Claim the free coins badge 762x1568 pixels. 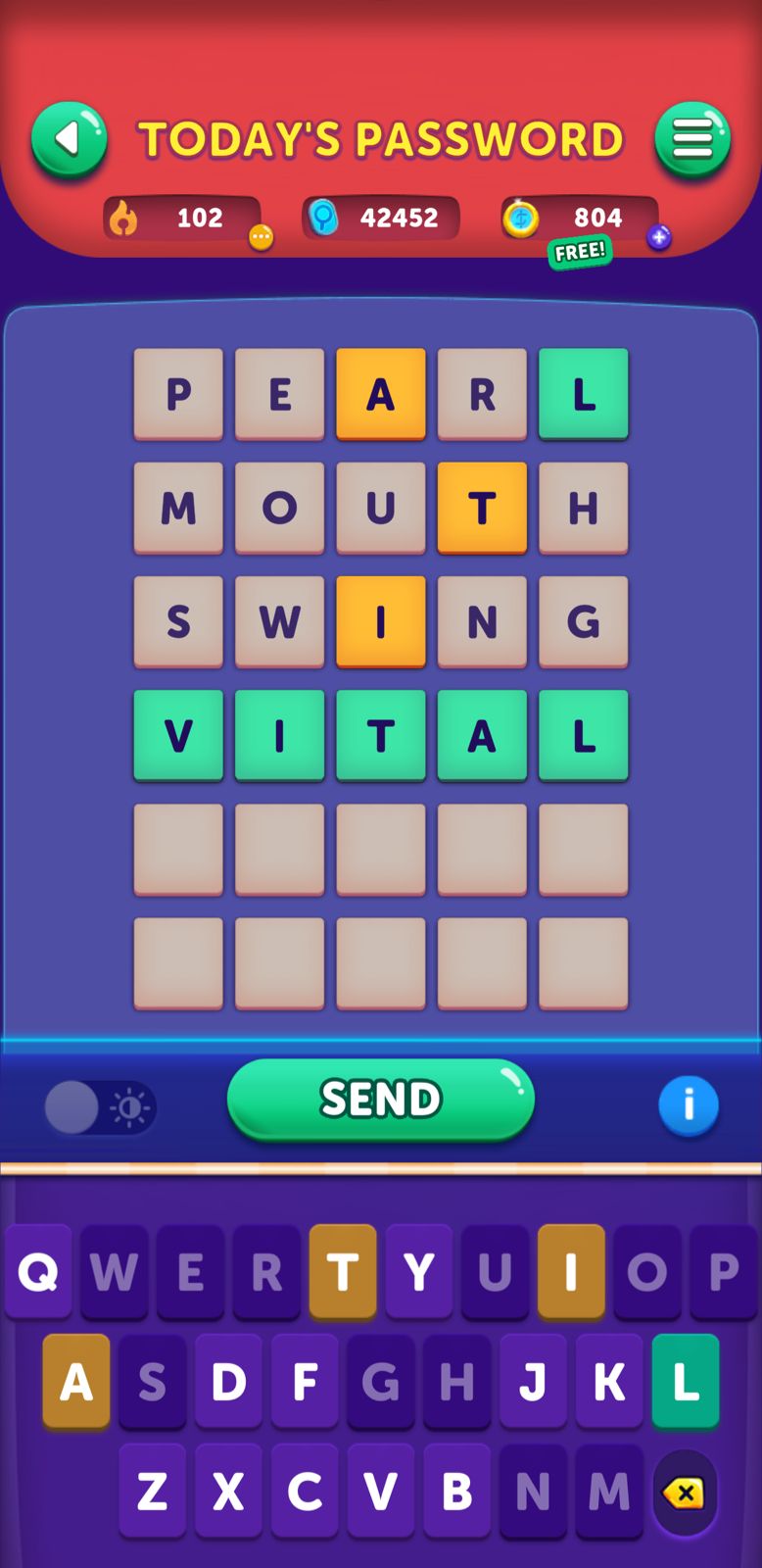tap(579, 253)
